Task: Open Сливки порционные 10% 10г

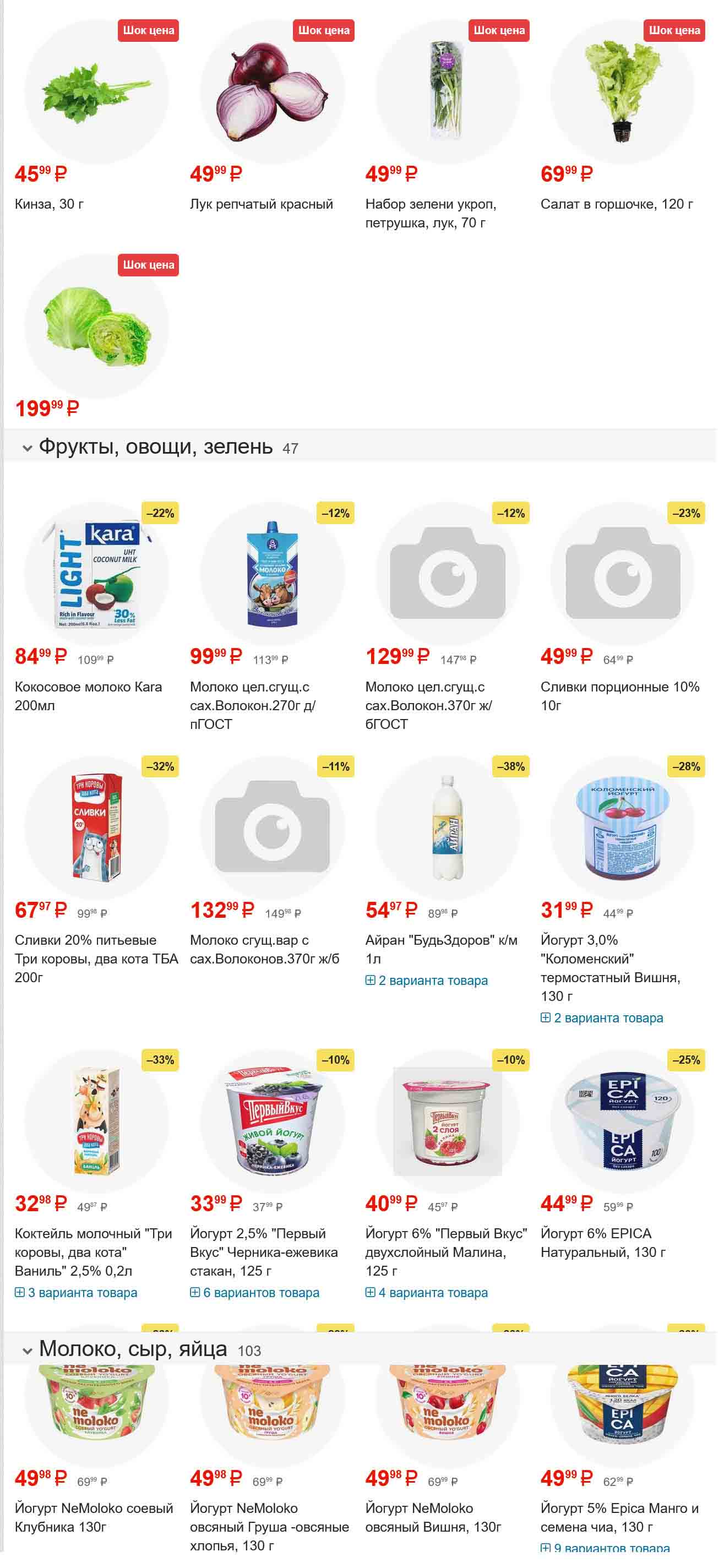Action: 619,696
